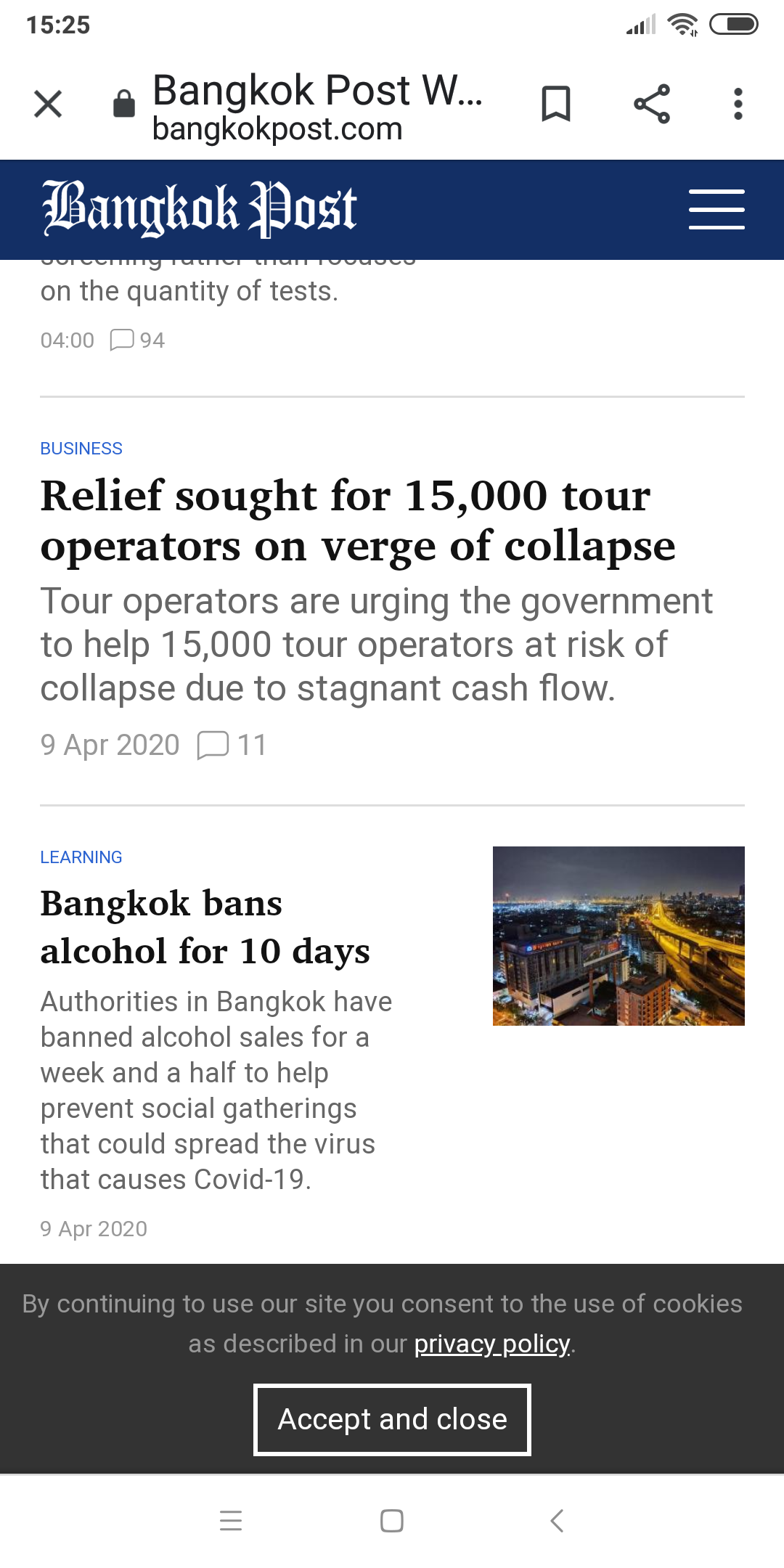Screen dimensions: 784x1568
Task: Expand the Android navigation menu lines icon
Action: coord(231,1522)
